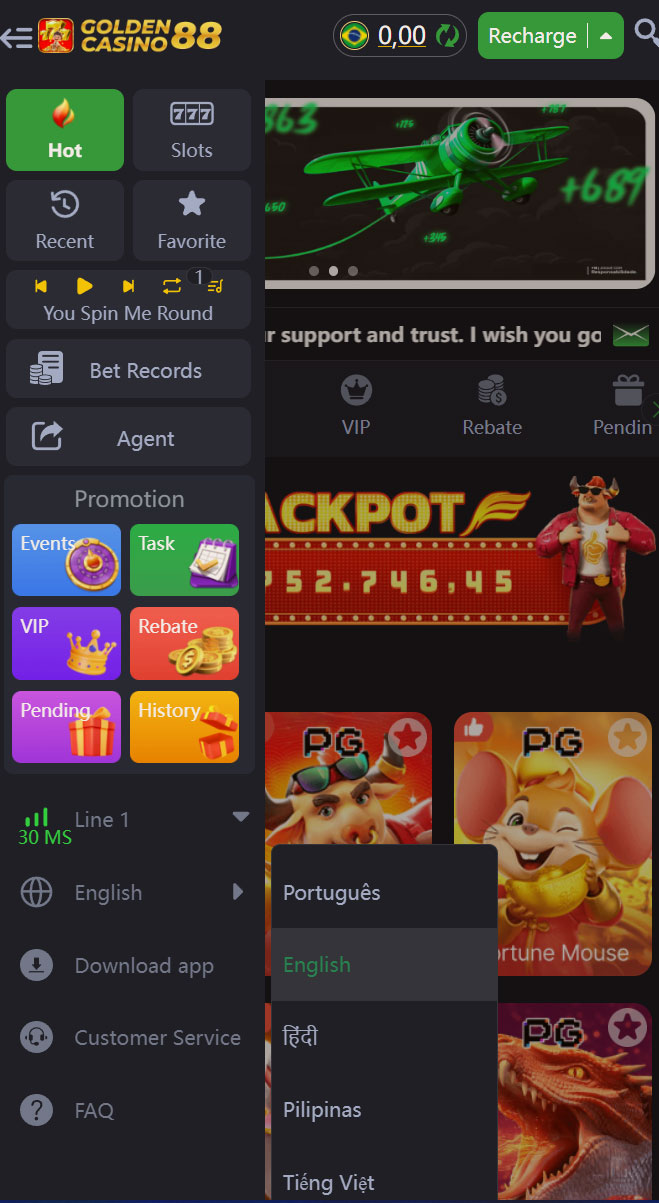Open the search icon

tap(646, 35)
